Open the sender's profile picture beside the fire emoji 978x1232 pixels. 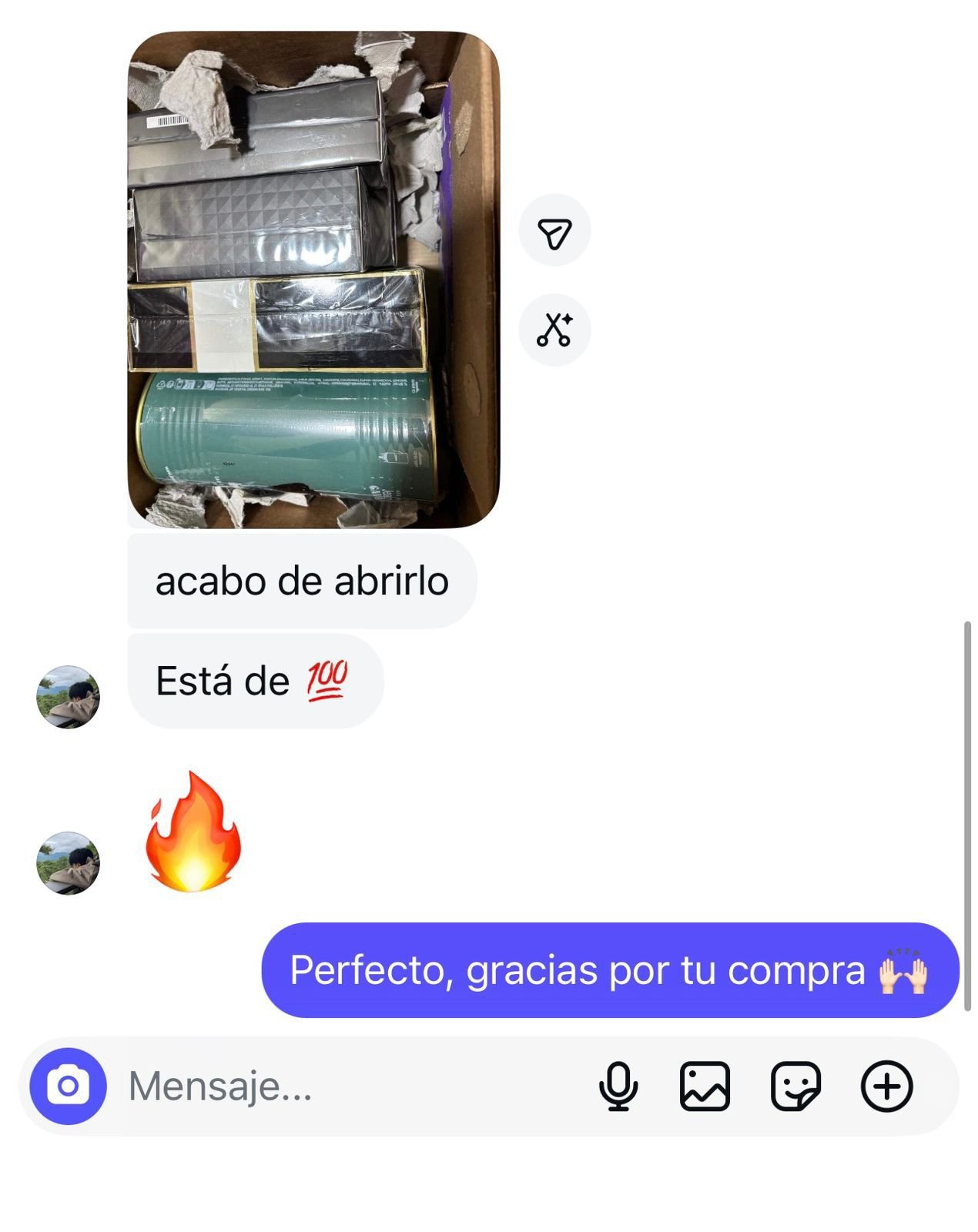pos(69,863)
